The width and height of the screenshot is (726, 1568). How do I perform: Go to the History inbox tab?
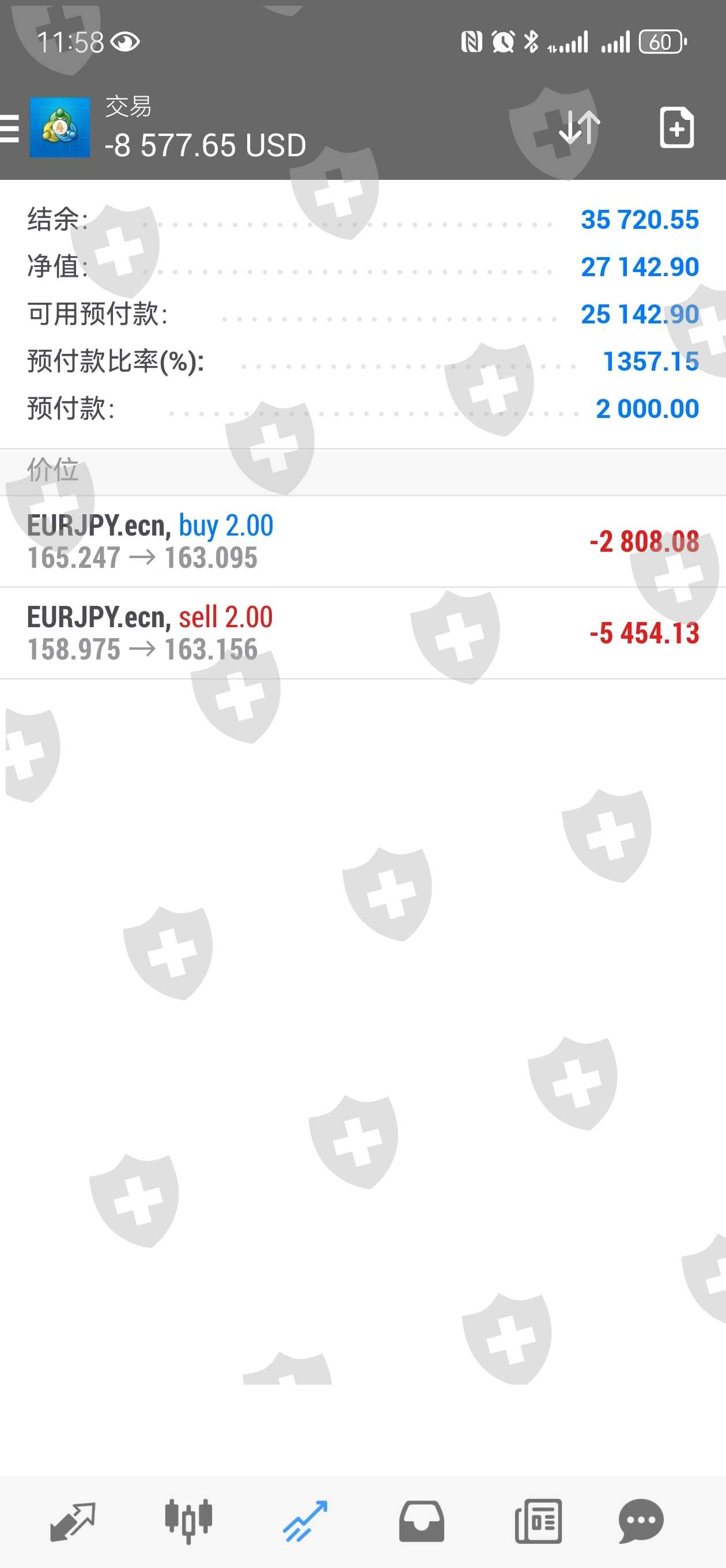421,1521
